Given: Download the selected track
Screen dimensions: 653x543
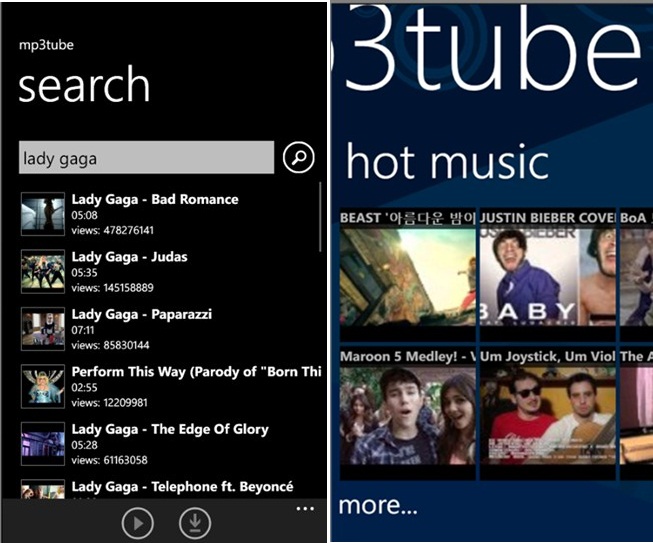Looking at the screenshot, I should click(194, 523).
